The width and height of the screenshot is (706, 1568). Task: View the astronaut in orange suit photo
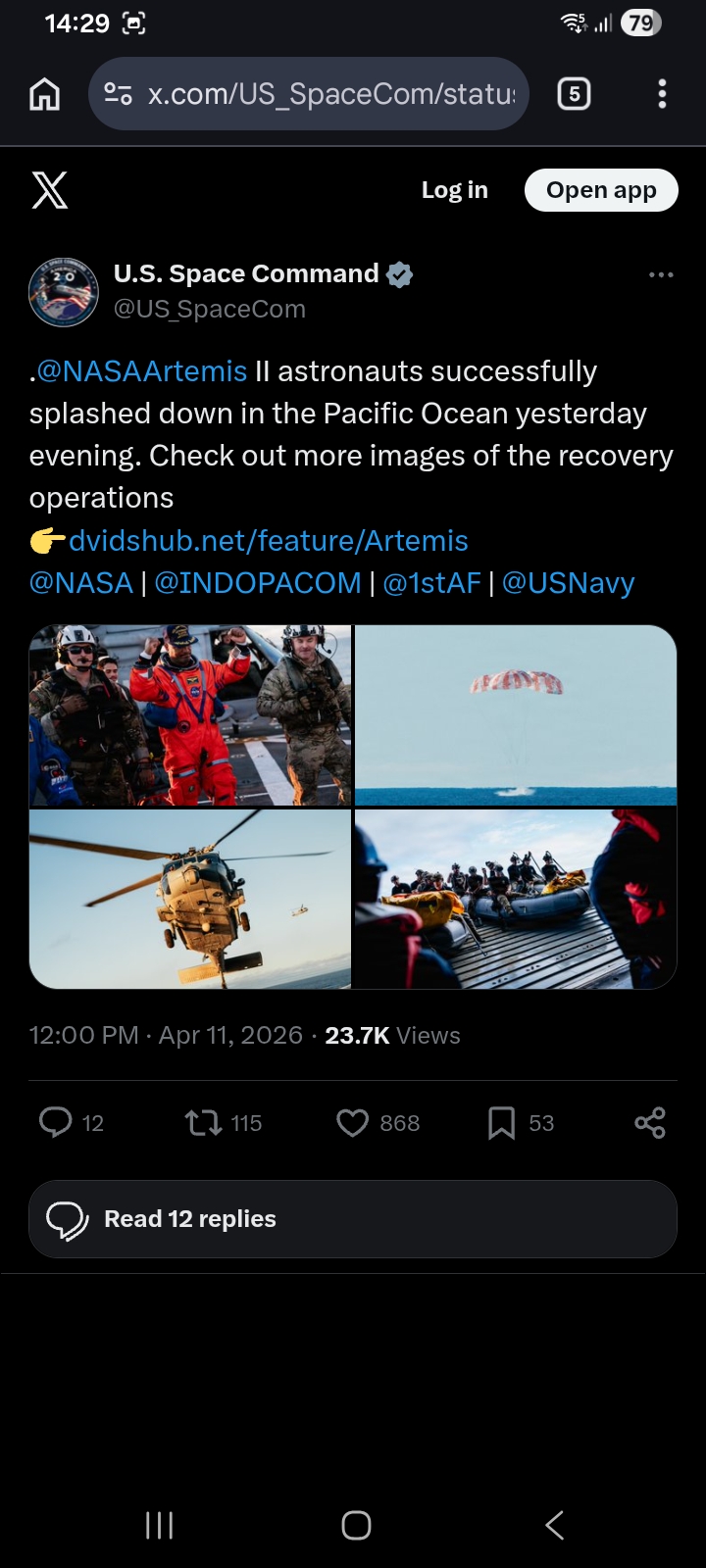(x=190, y=715)
